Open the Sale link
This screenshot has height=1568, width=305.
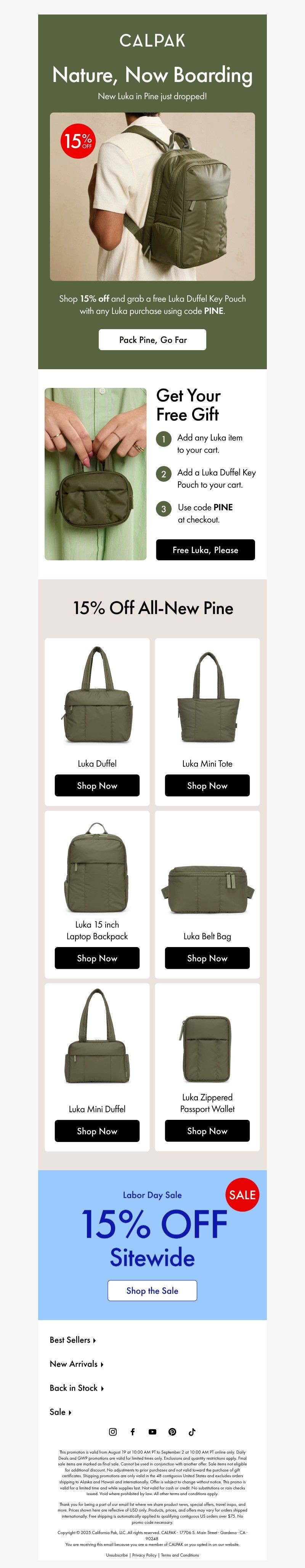(x=60, y=1411)
